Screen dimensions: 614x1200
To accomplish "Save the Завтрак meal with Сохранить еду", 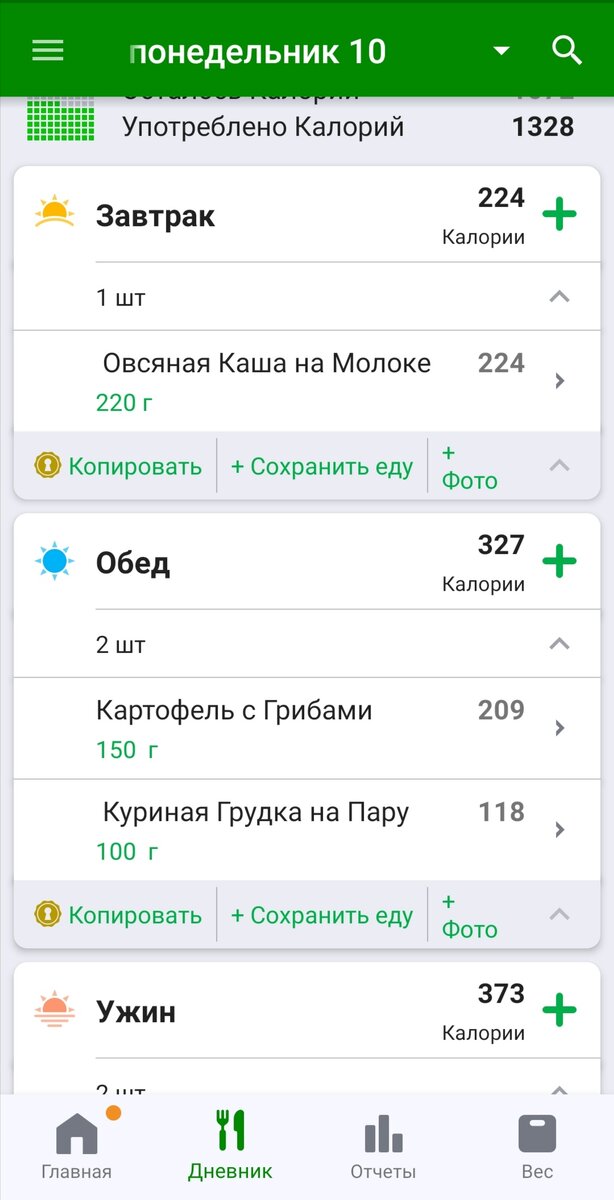I will pyautogui.click(x=321, y=466).
